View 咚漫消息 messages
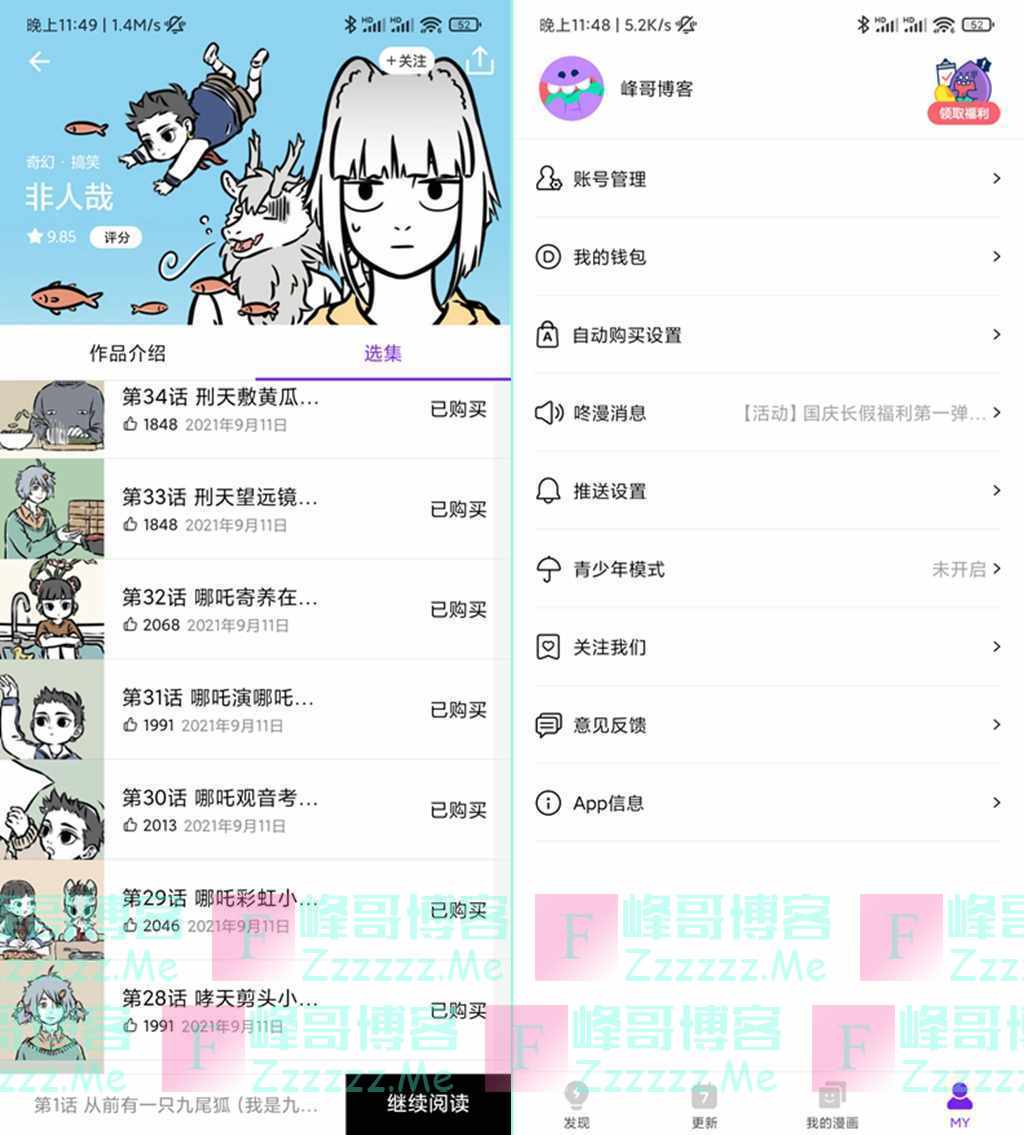Image resolution: width=1024 pixels, height=1135 pixels. point(768,413)
